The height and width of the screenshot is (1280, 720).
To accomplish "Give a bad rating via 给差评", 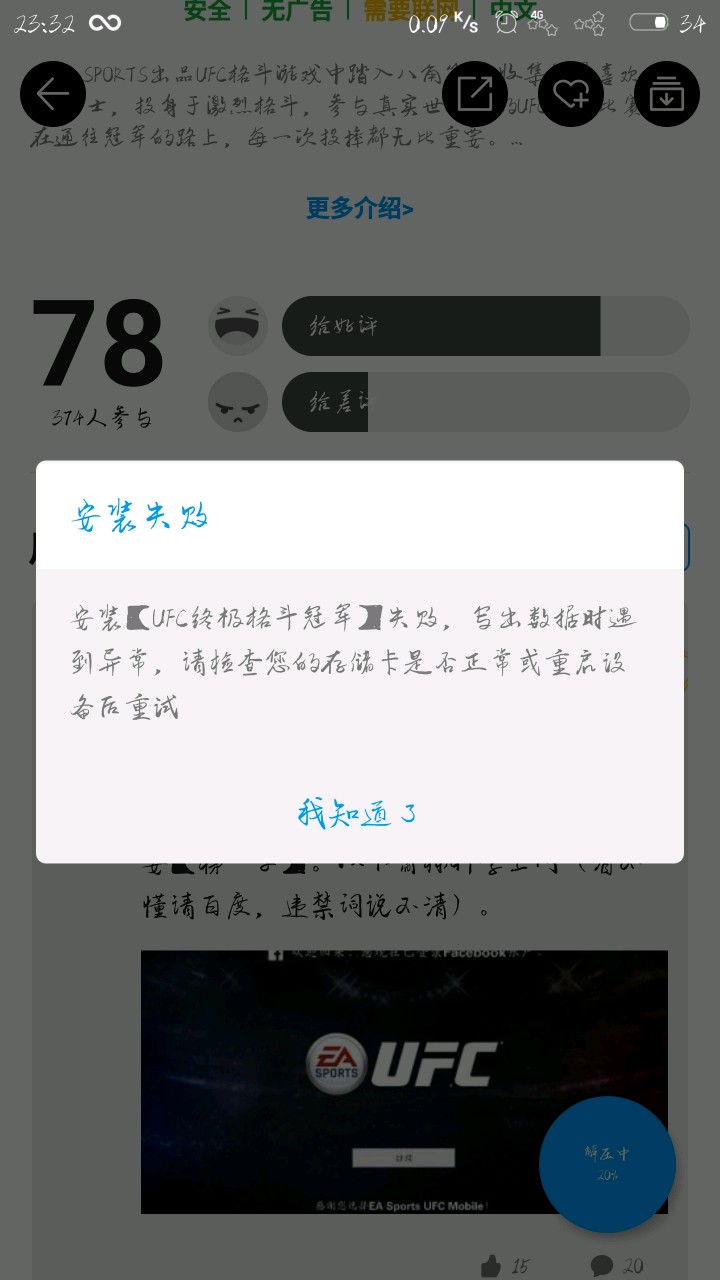I will (485, 402).
